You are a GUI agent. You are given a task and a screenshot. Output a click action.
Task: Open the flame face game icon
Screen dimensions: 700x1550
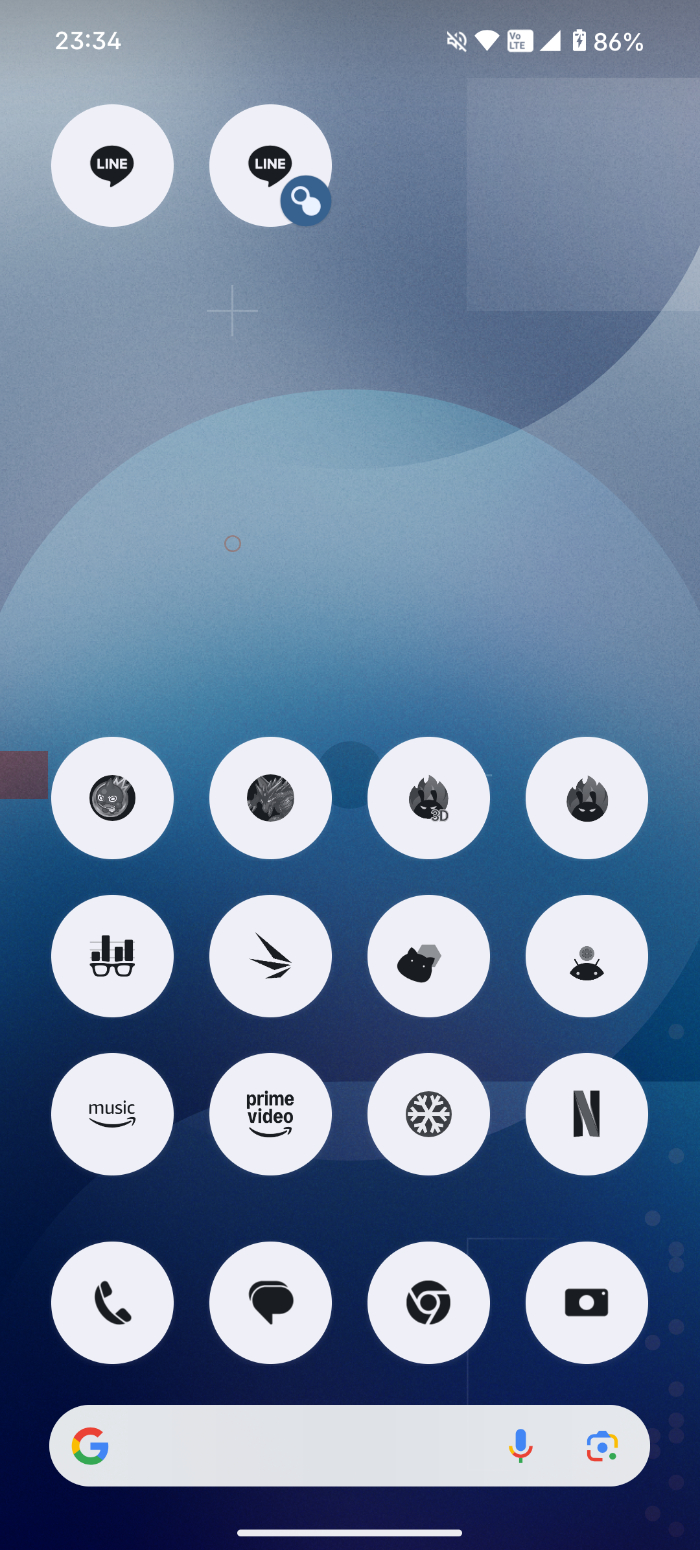pyautogui.click(x=112, y=798)
